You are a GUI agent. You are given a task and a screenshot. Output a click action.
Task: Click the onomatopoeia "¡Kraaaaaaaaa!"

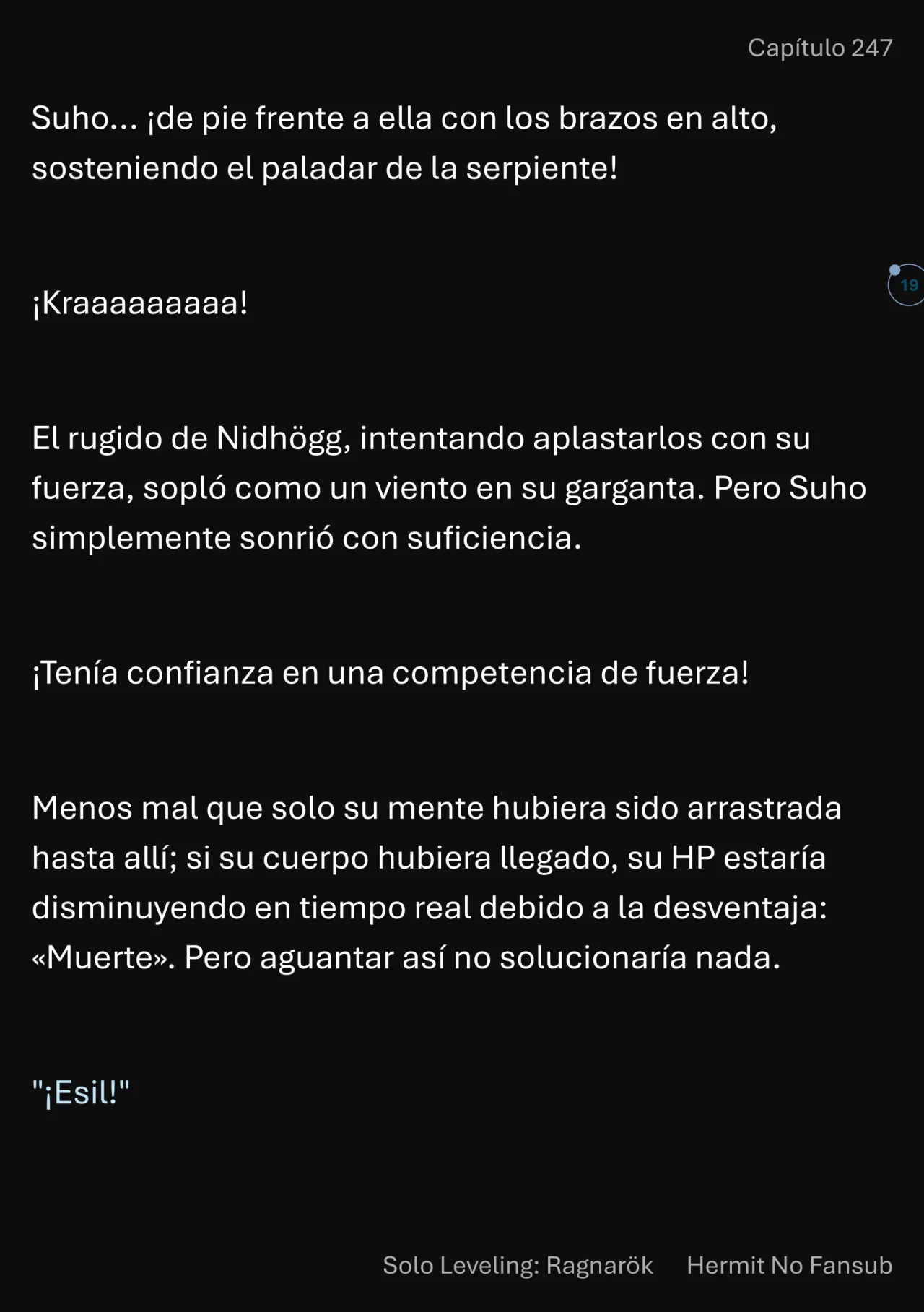[139, 303]
